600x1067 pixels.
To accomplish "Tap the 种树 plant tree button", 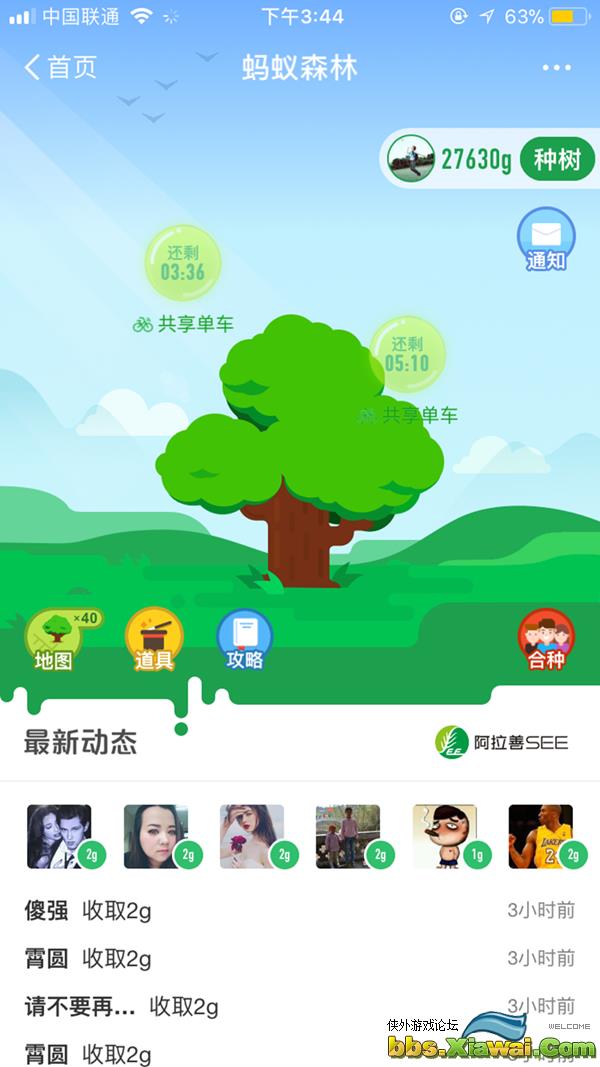I will click(556, 160).
